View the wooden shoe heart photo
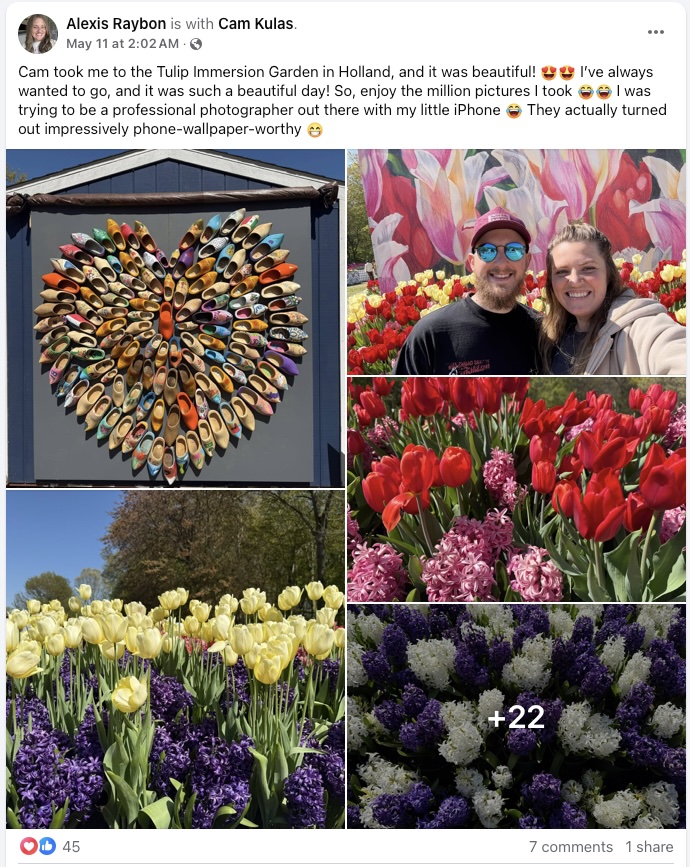The width and height of the screenshot is (690, 867). coord(176,317)
